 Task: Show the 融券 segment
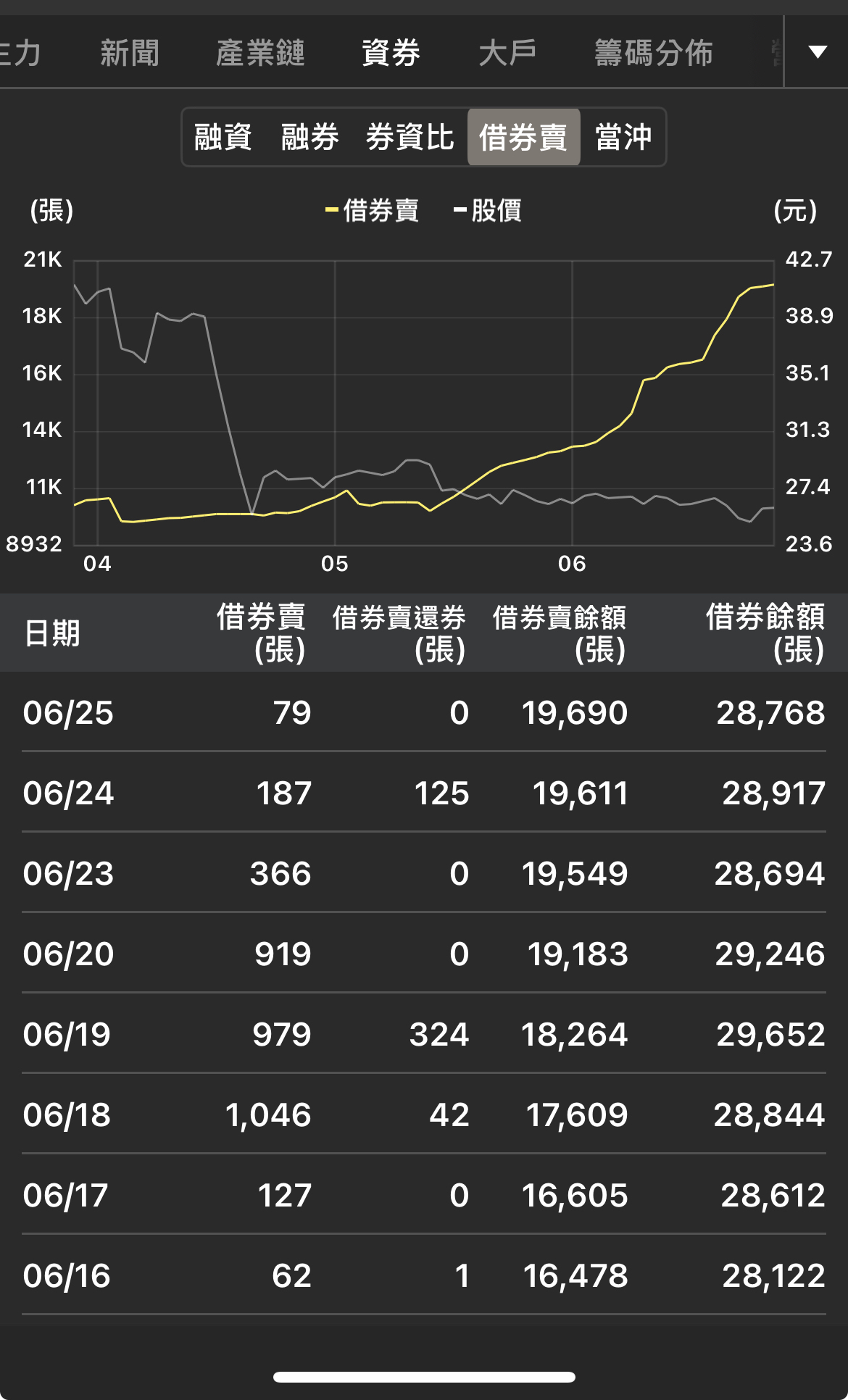(310, 137)
